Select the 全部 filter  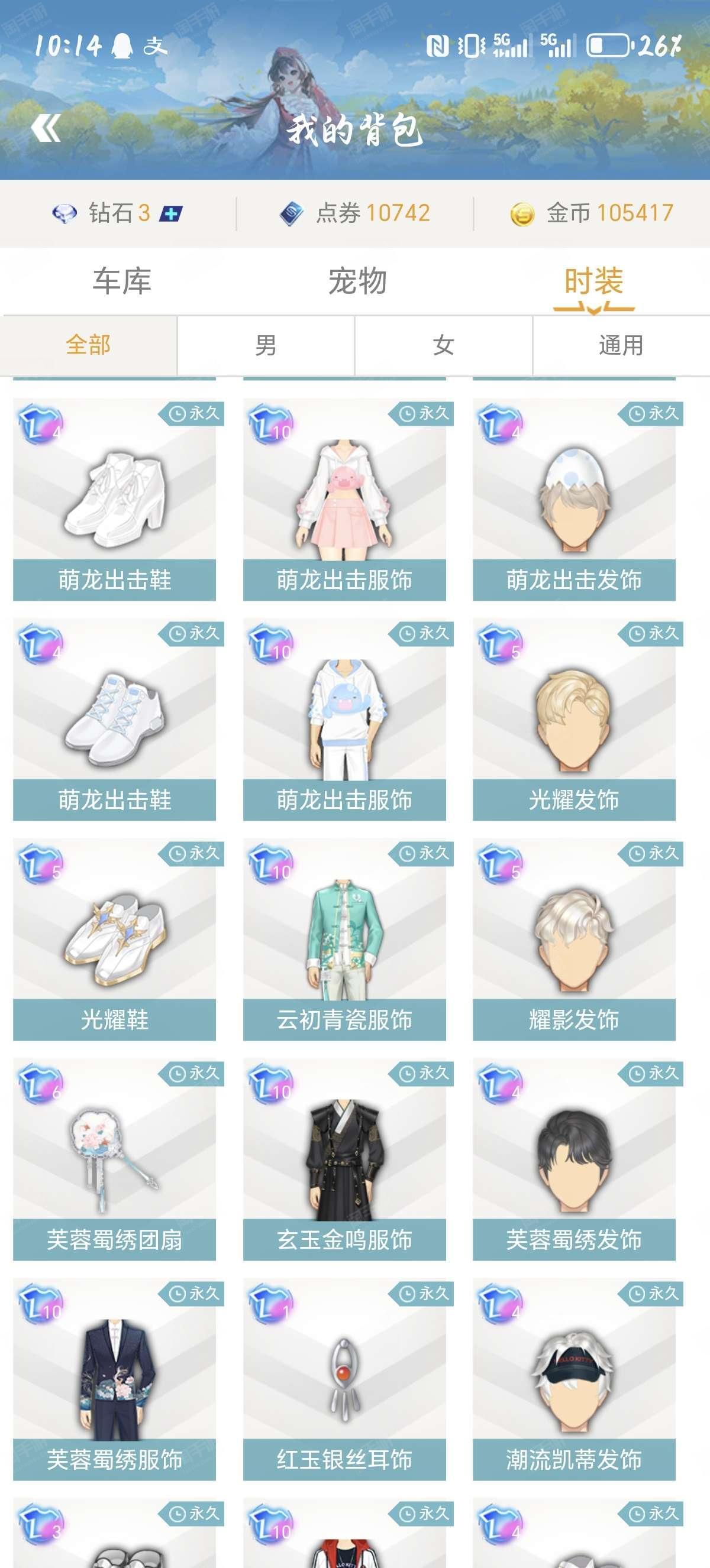[89, 345]
